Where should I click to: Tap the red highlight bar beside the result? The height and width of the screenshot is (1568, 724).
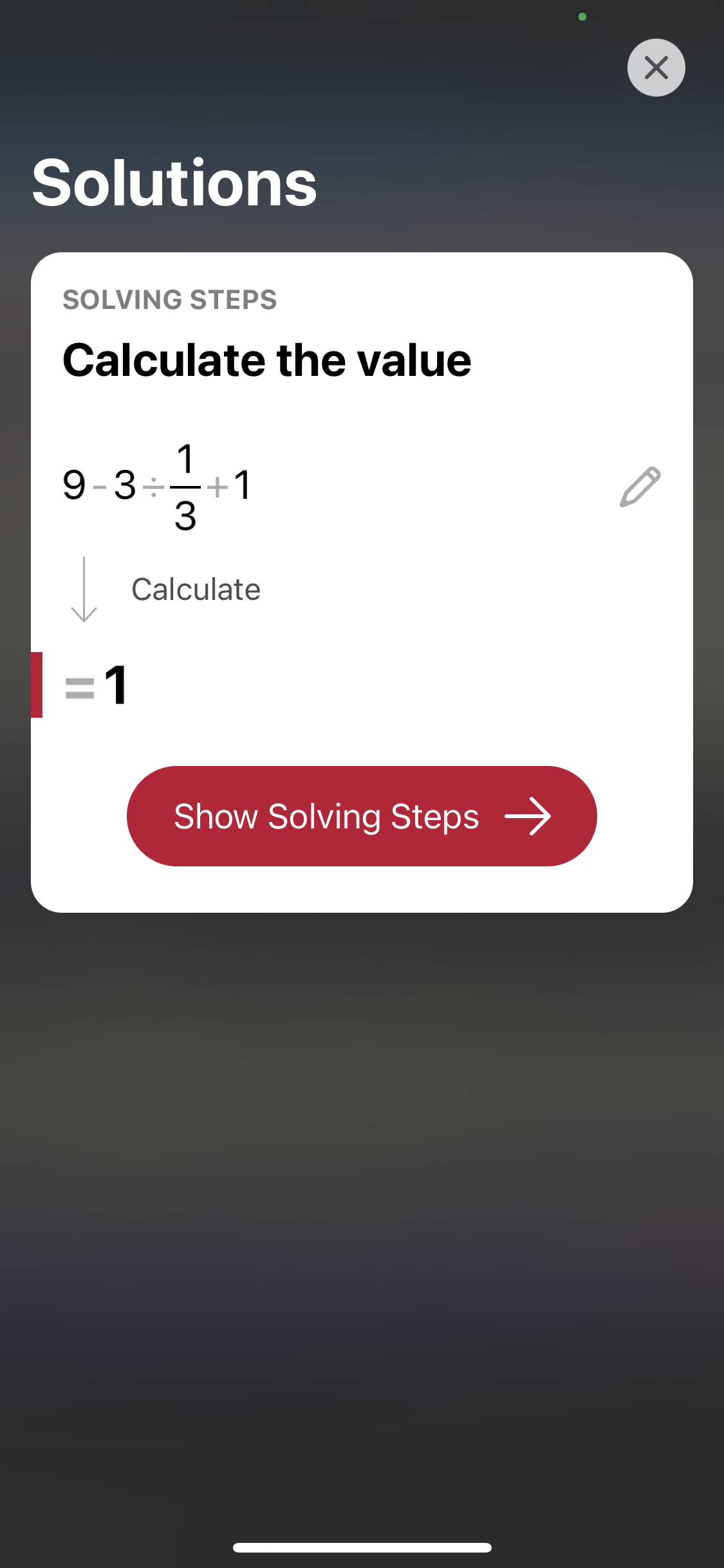click(x=37, y=686)
